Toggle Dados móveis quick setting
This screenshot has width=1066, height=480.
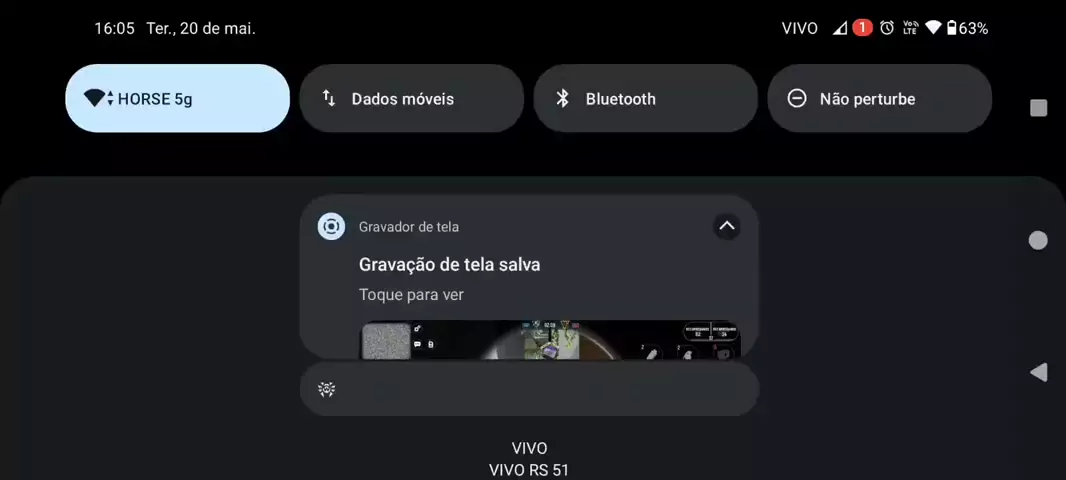click(x=411, y=99)
